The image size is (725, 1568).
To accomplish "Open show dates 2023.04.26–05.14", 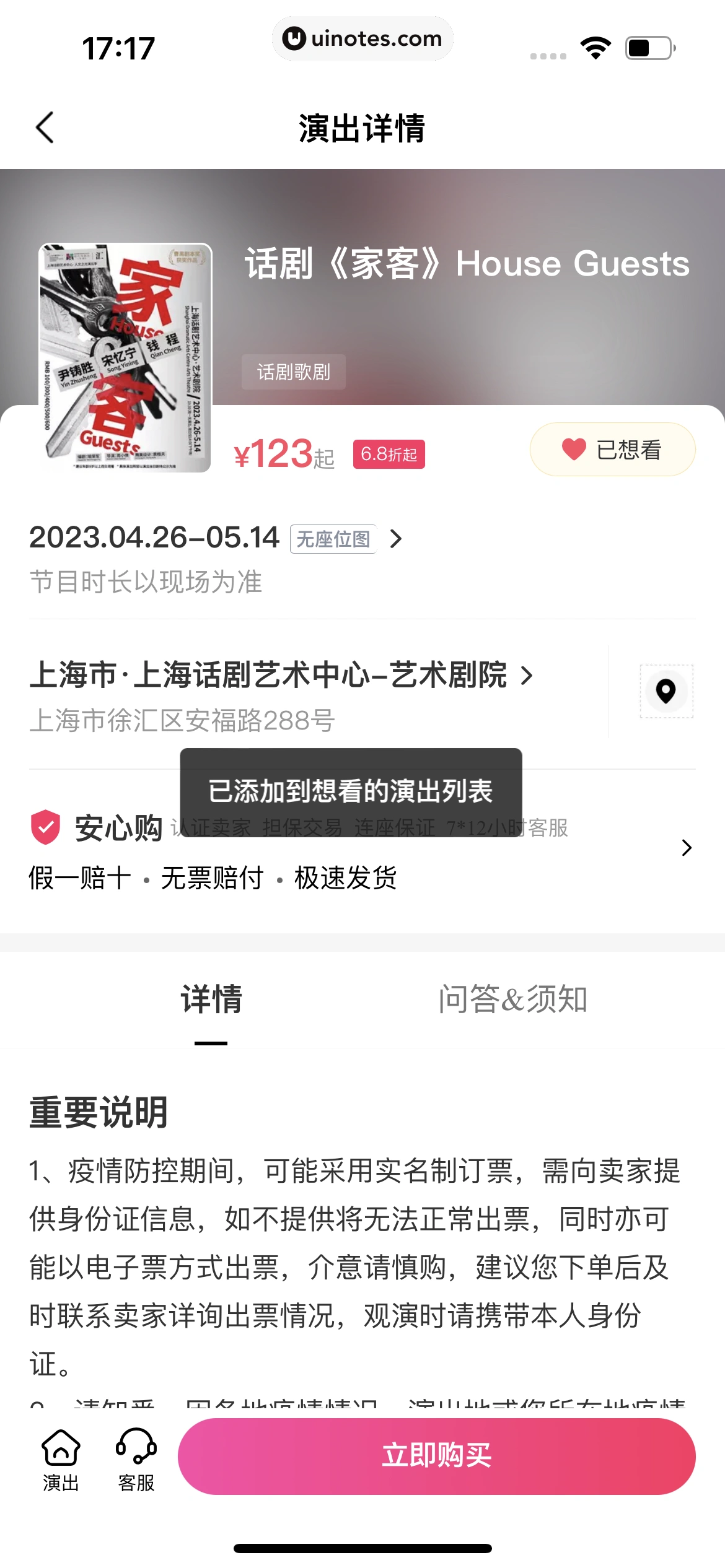I will (216, 538).
